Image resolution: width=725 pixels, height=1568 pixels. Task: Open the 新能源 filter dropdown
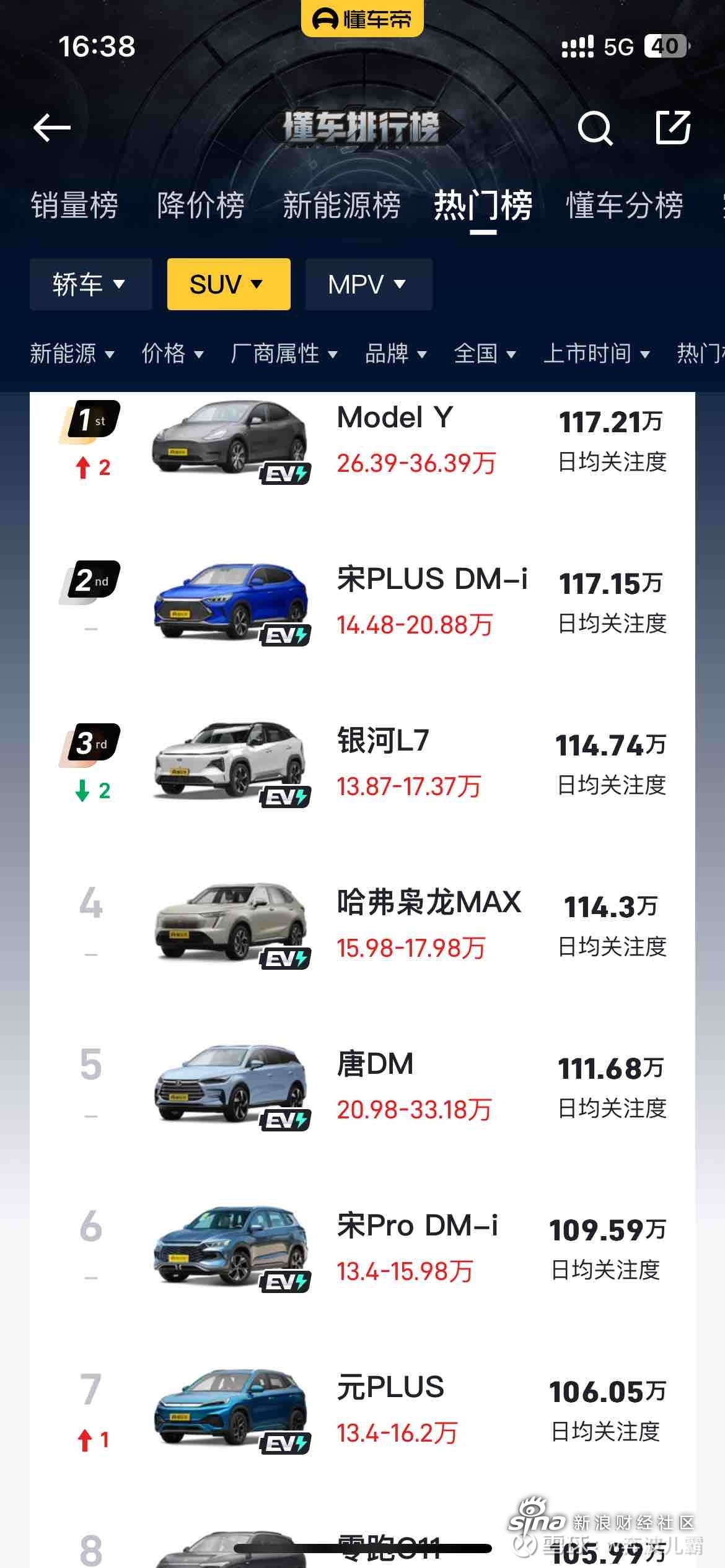click(72, 354)
